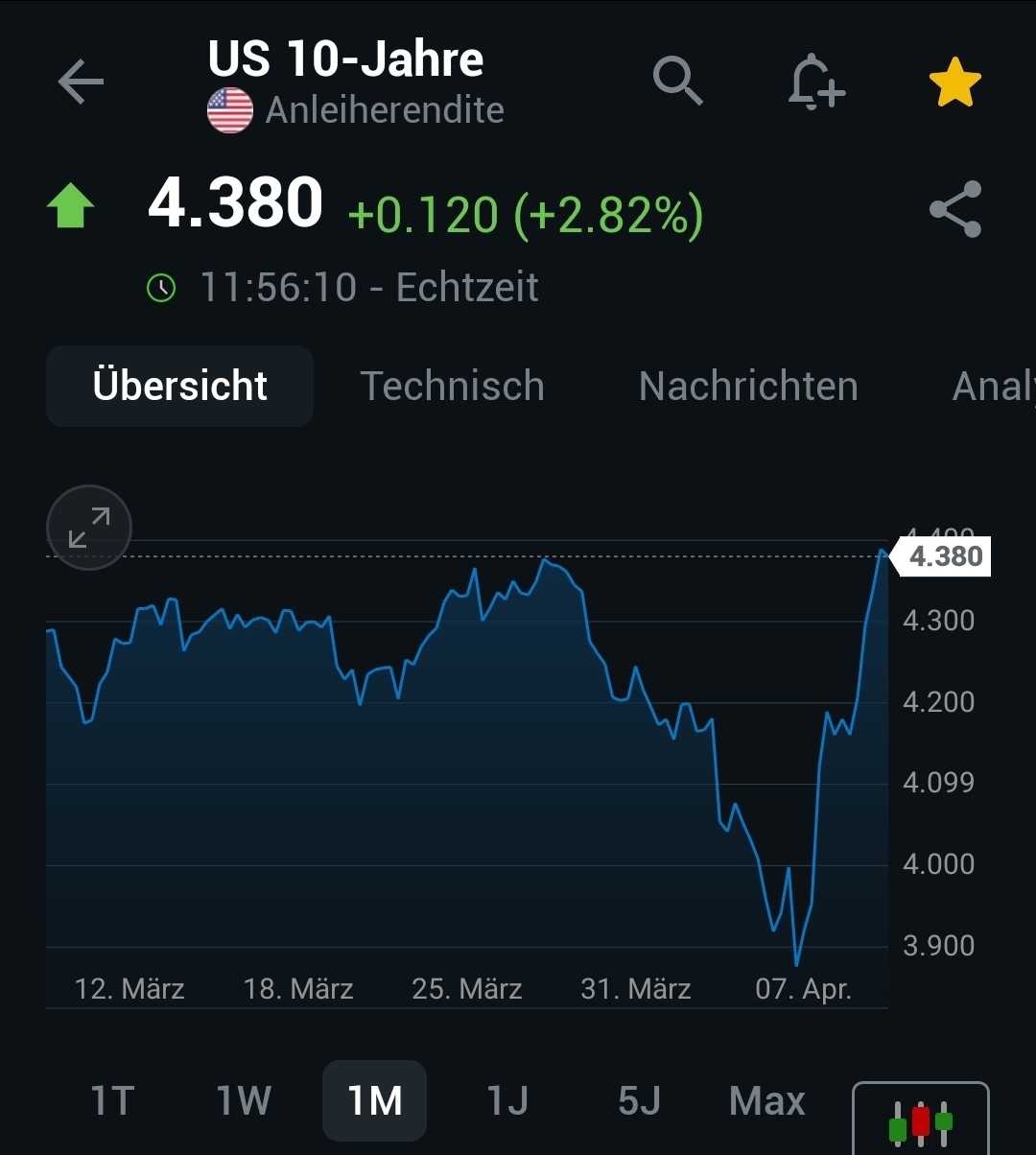Set chart range to 1W
Screen dimensions: 1036x1155
[x=244, y=1101]
